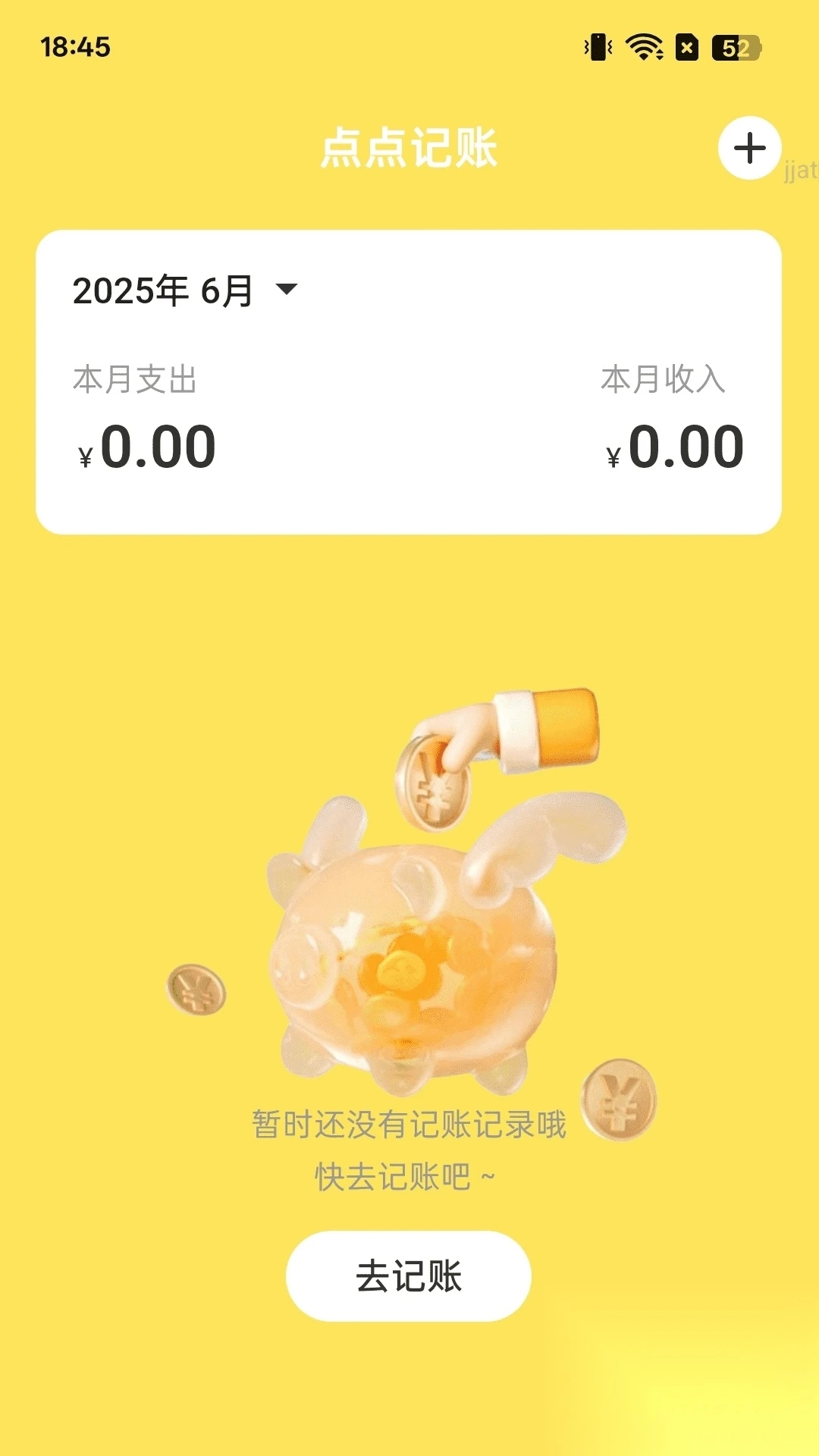Tap the plus icon to add a record
This screenshot has width=819, height=1456.
pos(749,148)
